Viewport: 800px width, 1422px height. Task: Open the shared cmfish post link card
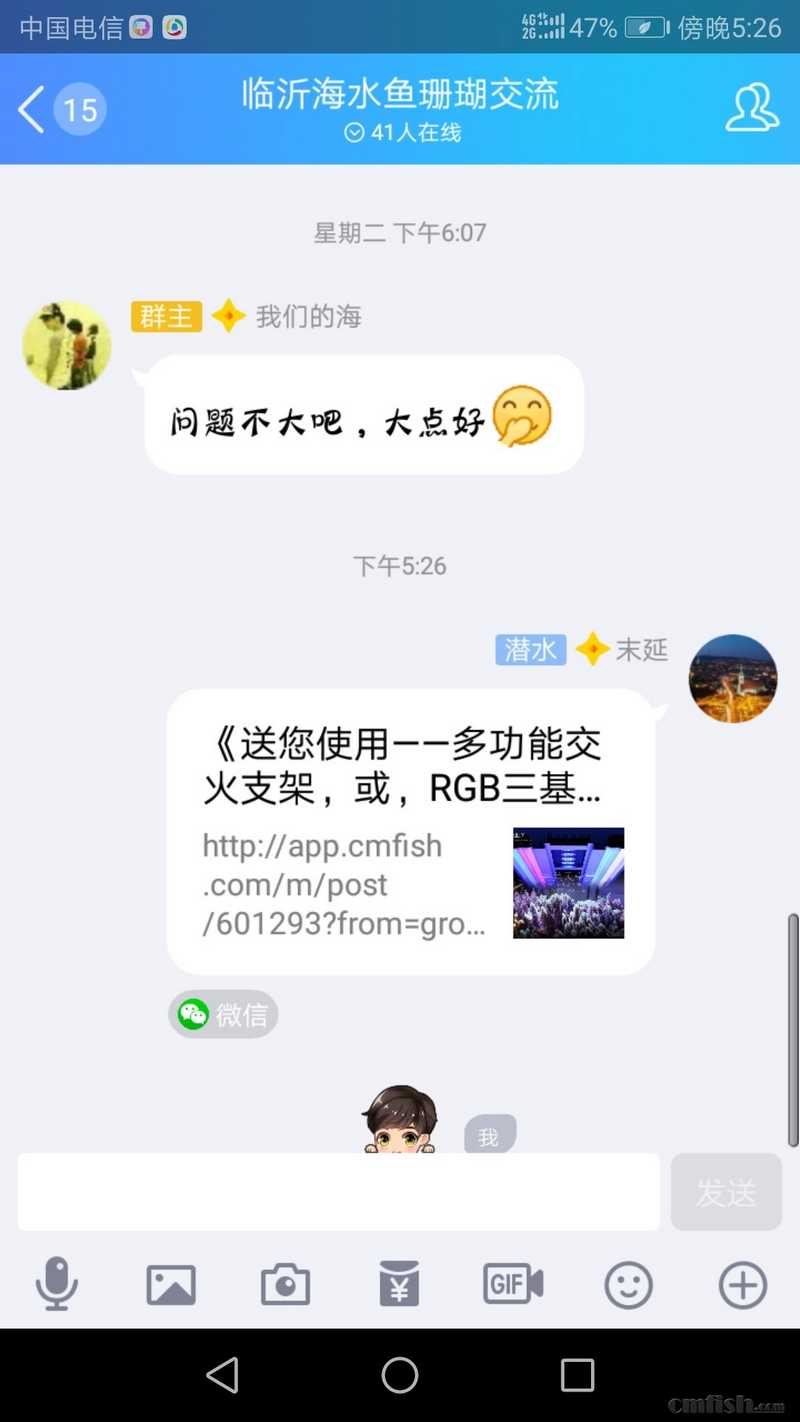pyautogui.click(x=410, y=831)
